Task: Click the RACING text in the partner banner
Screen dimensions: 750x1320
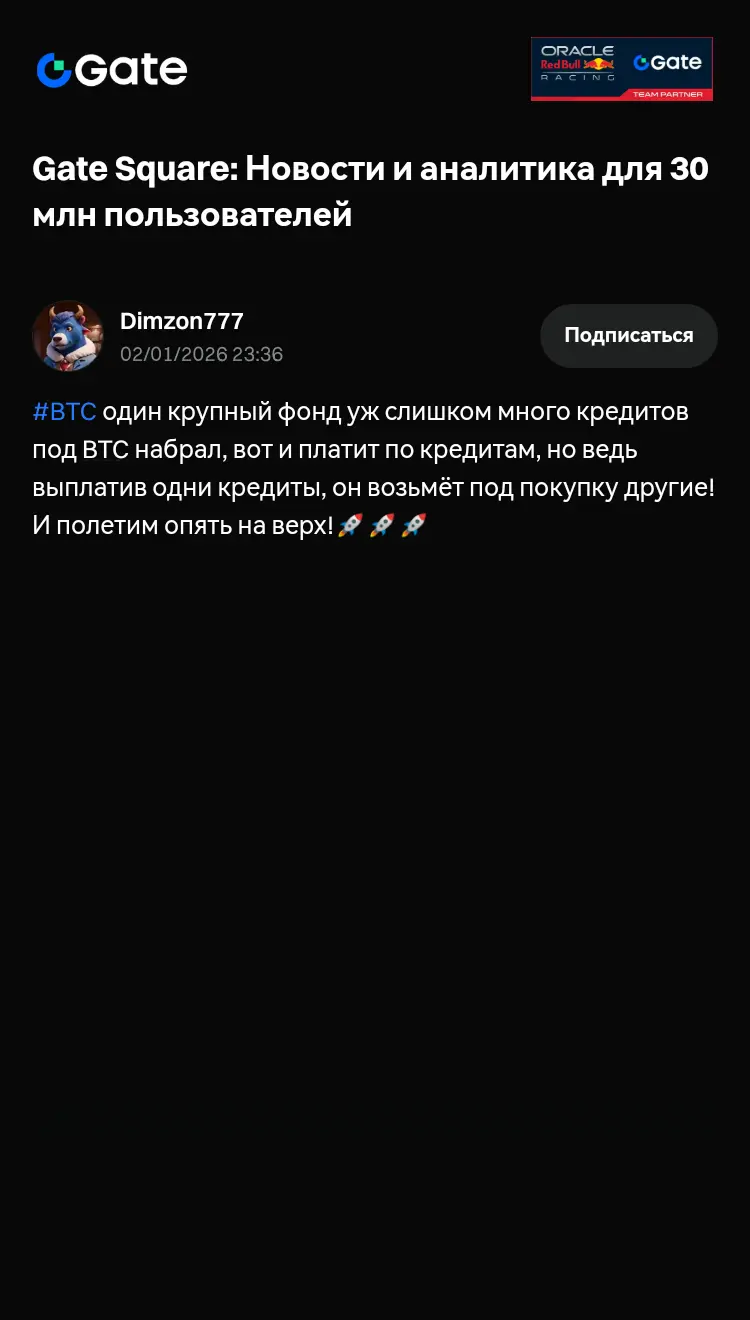Action: pyautogui.click(x=577, y=77)
